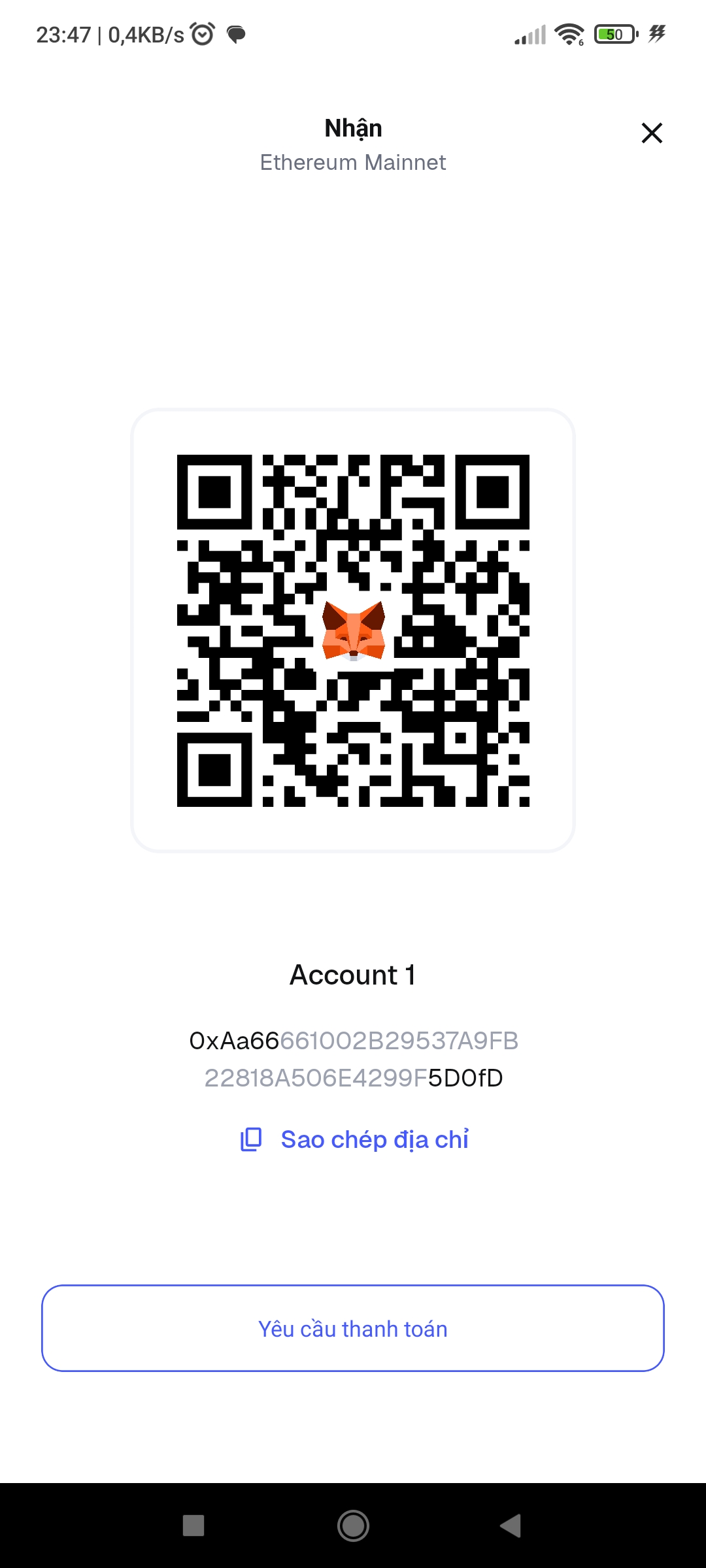Tap the 'Nhận' screen title

(x=353, y=127)
